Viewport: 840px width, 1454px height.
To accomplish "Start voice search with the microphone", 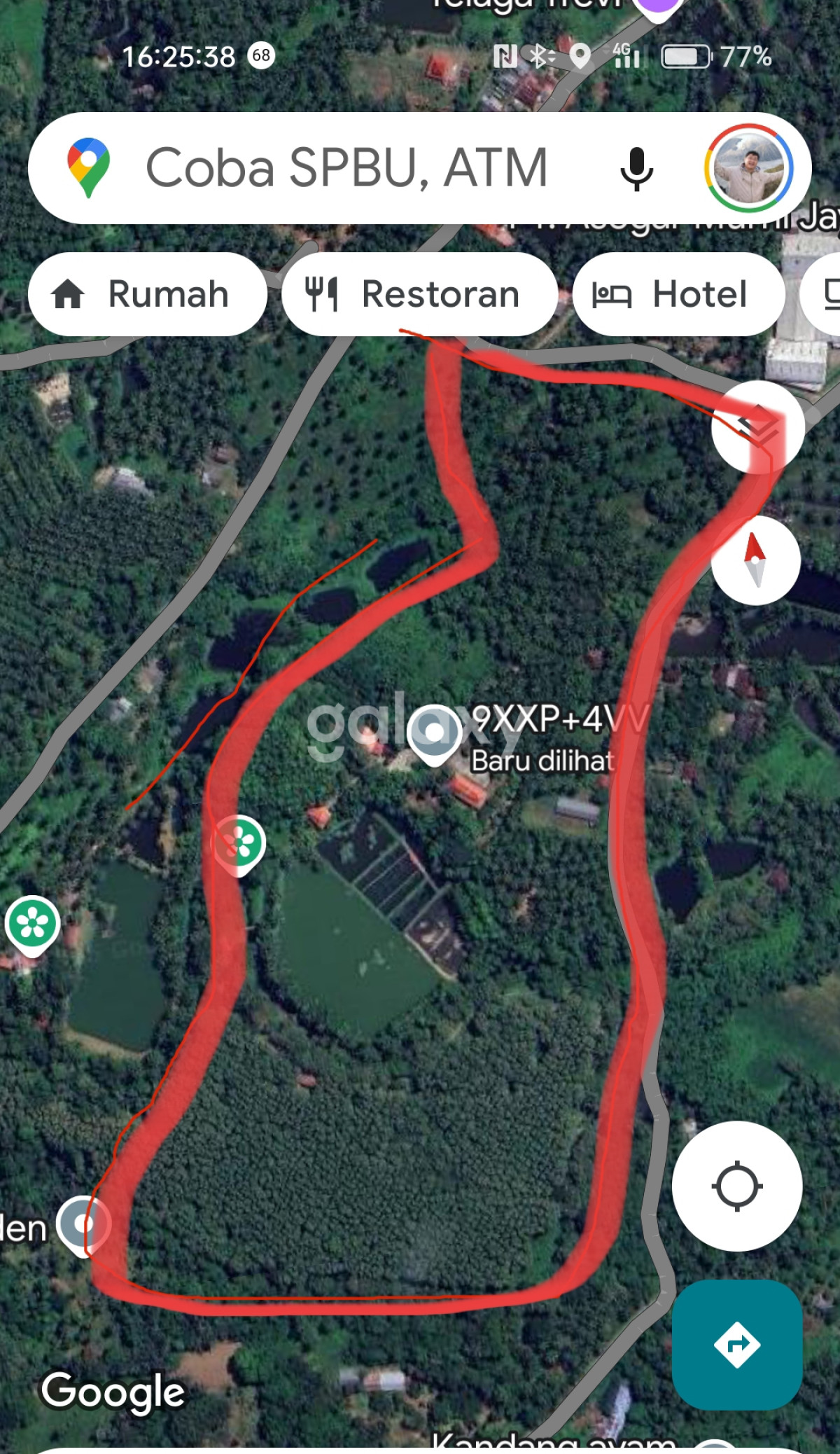I will (x=636, y=169).
